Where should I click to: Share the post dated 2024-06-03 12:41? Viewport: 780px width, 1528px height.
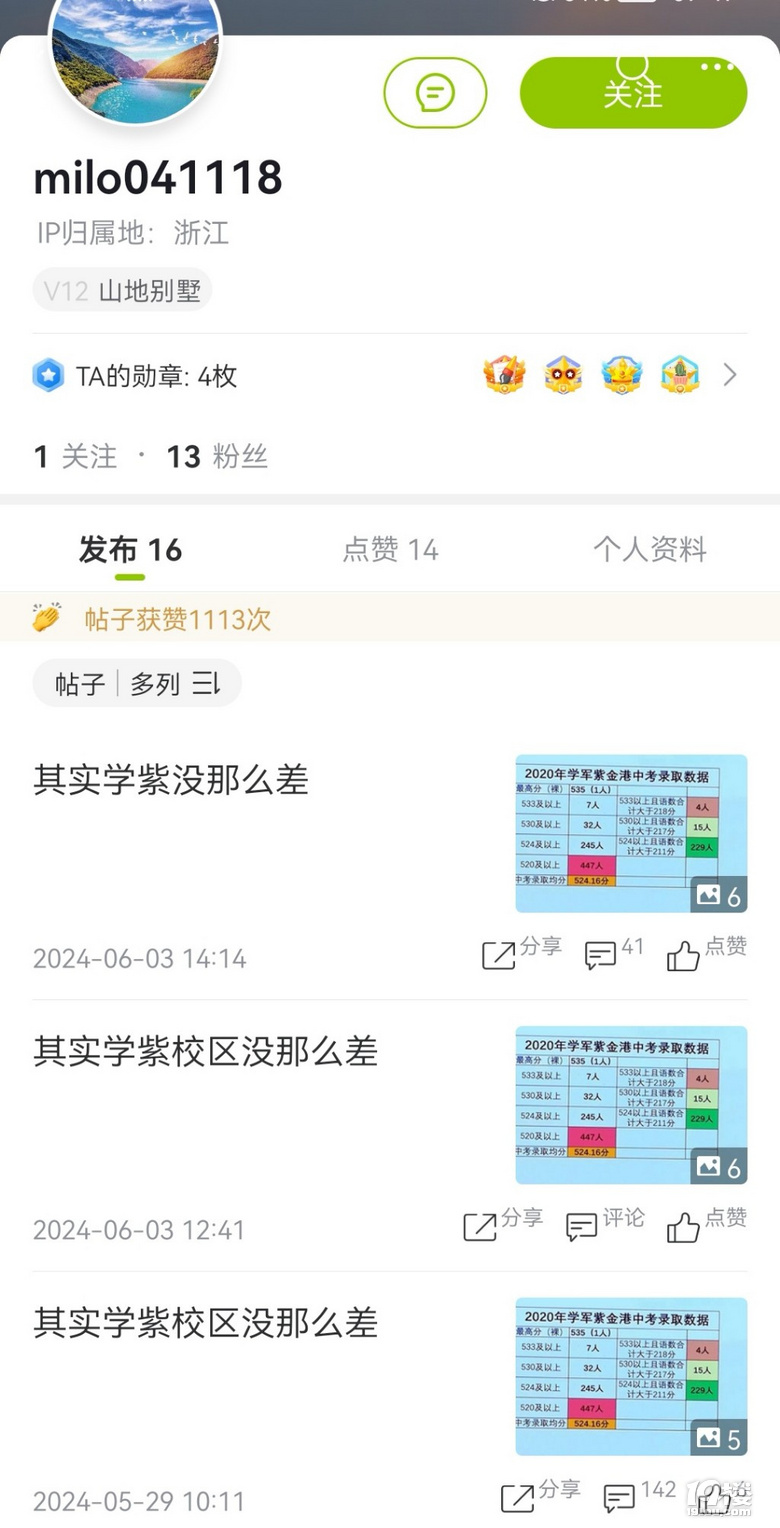click(x=502, y=1224)
